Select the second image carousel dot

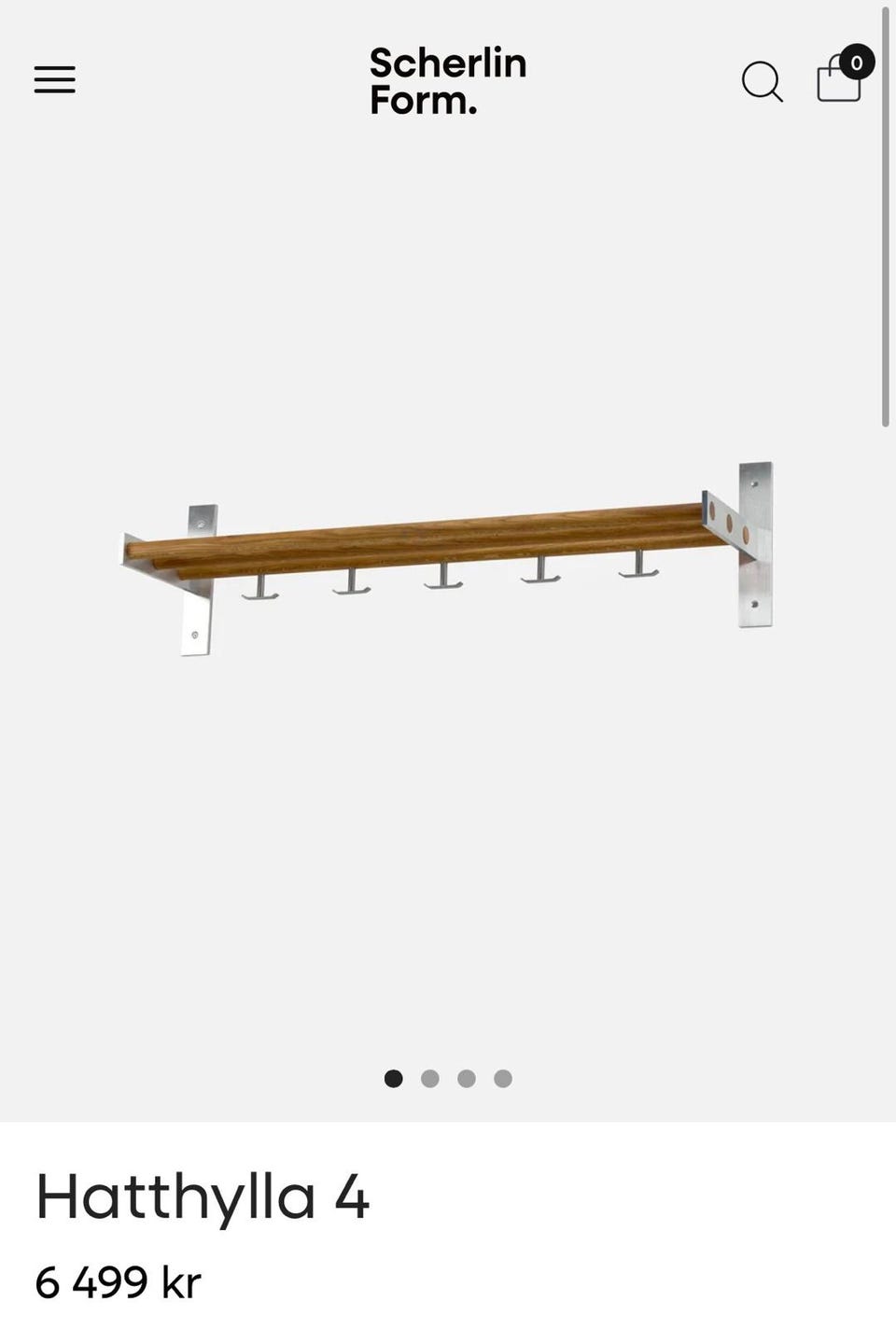430,1079
